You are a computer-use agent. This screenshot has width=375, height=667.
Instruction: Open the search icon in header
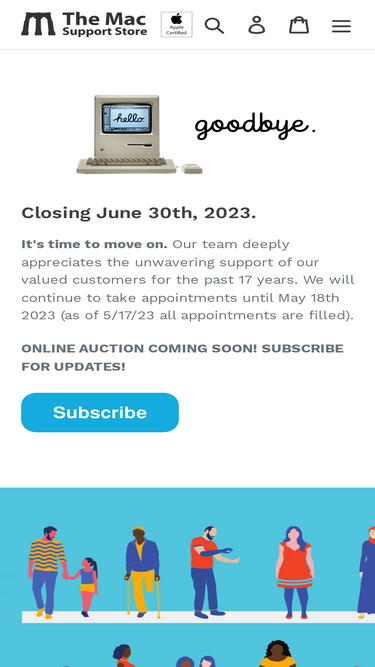pyautogui.click(x=214, y=26)
